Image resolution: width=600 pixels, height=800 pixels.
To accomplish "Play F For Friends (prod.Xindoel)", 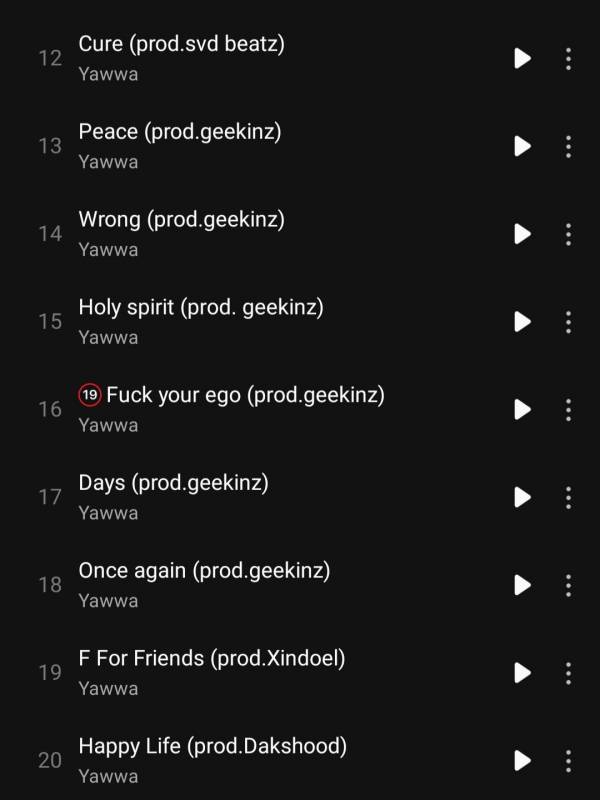I will coord(522,672).
